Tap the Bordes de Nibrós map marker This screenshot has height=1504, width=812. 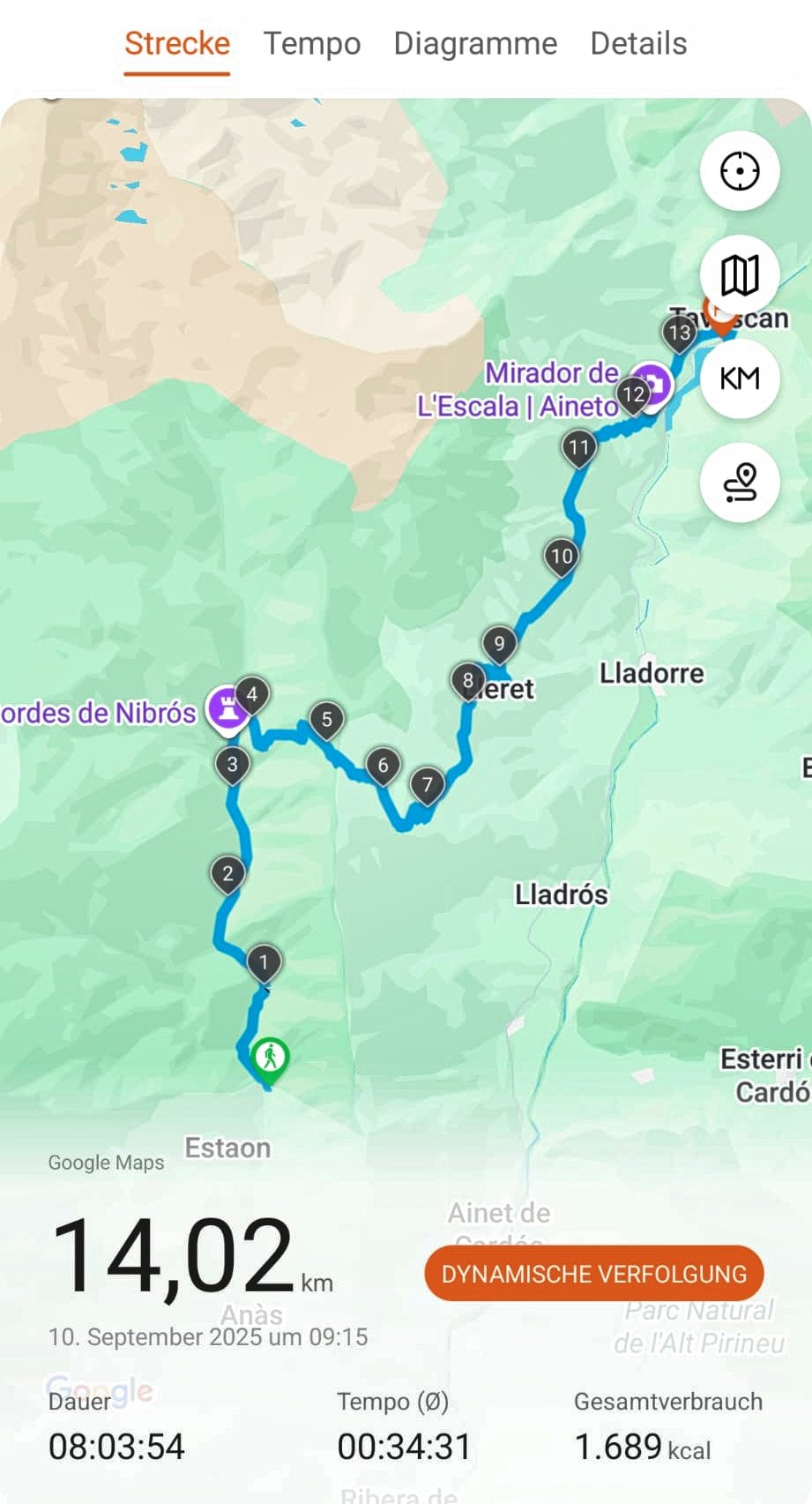tap(227, 707)
